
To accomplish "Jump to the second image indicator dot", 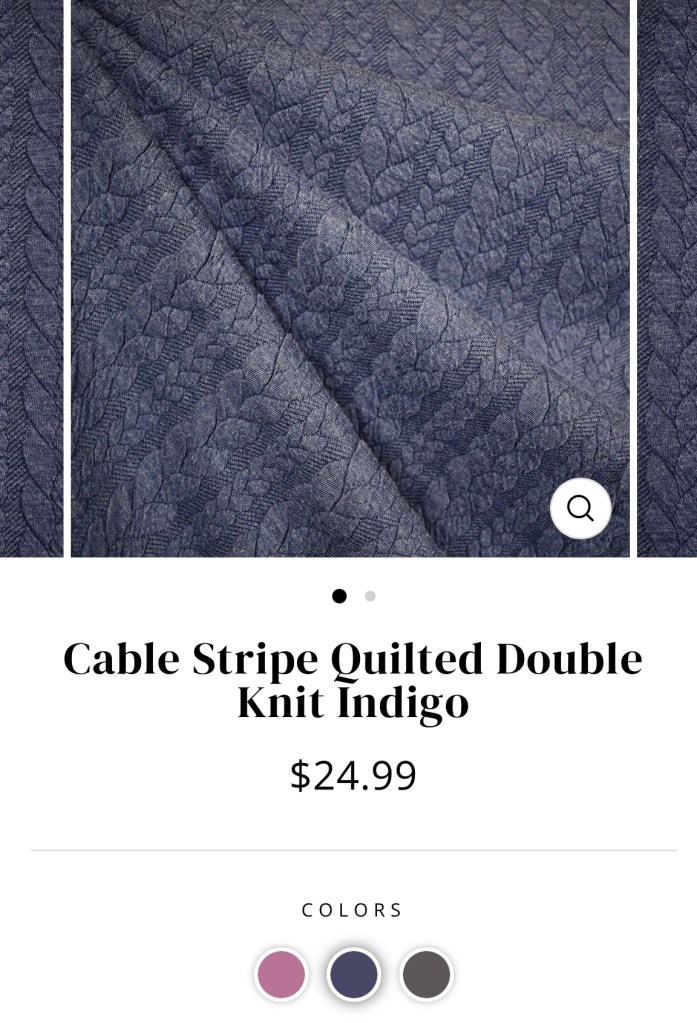I will click(x=370, y=596).
